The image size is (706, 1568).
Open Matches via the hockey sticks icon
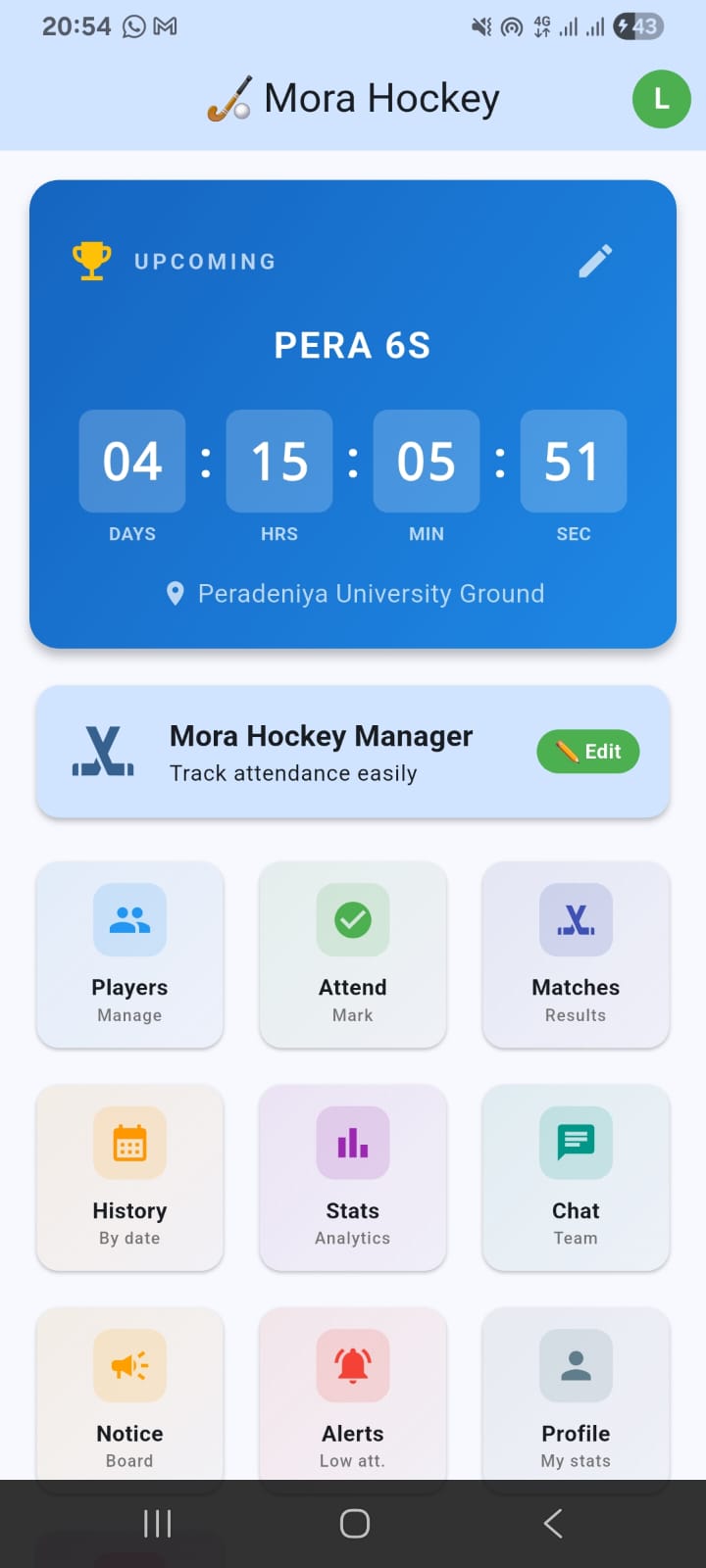[x=576, y=920]
